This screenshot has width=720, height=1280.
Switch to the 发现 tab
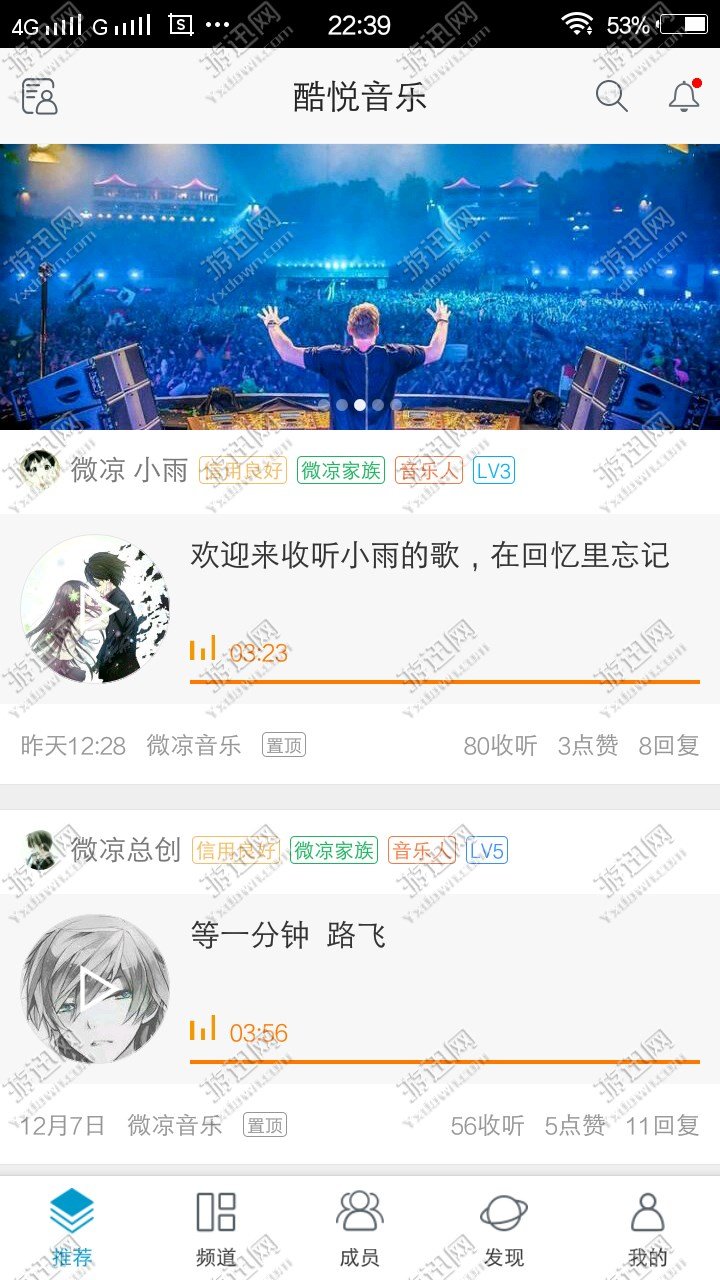pyautogui.click(x=504, y=1228)
